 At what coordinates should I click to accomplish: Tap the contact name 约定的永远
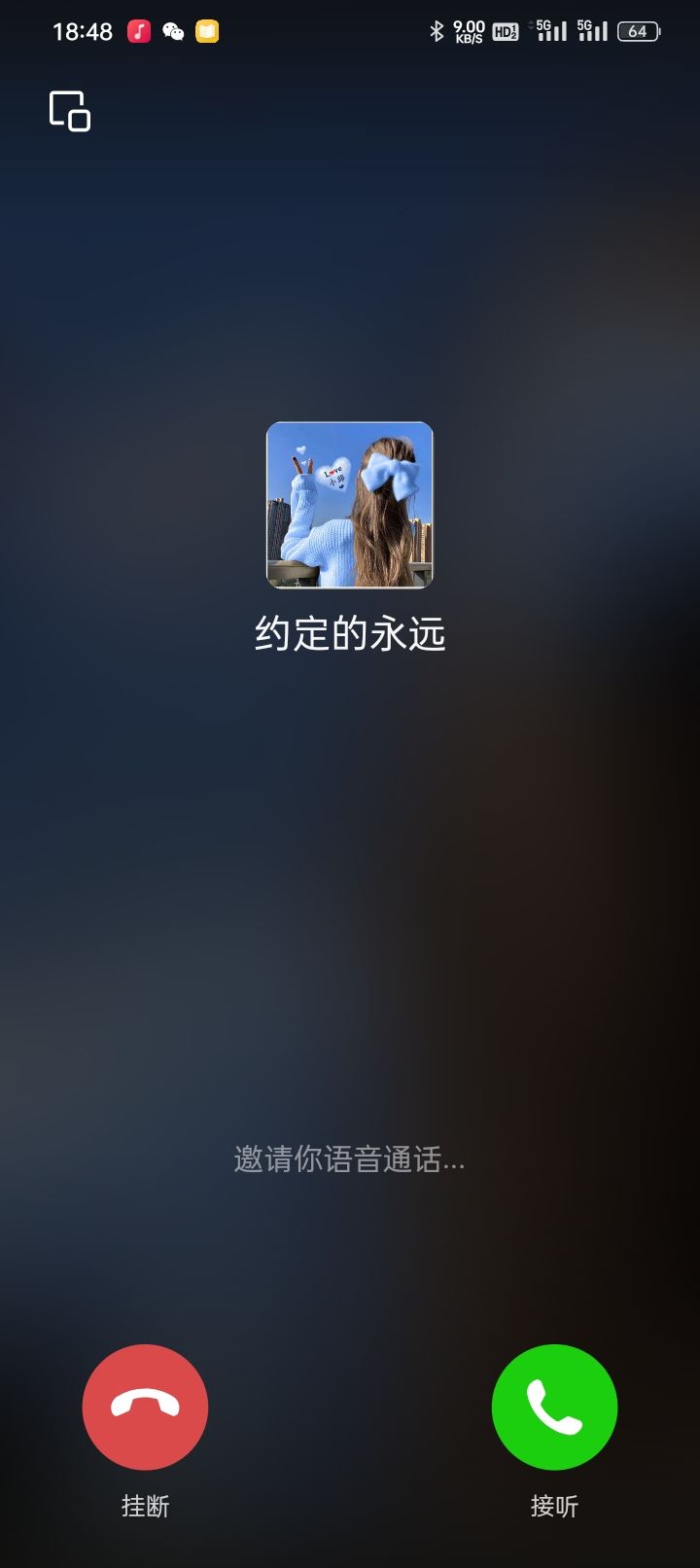349,632
